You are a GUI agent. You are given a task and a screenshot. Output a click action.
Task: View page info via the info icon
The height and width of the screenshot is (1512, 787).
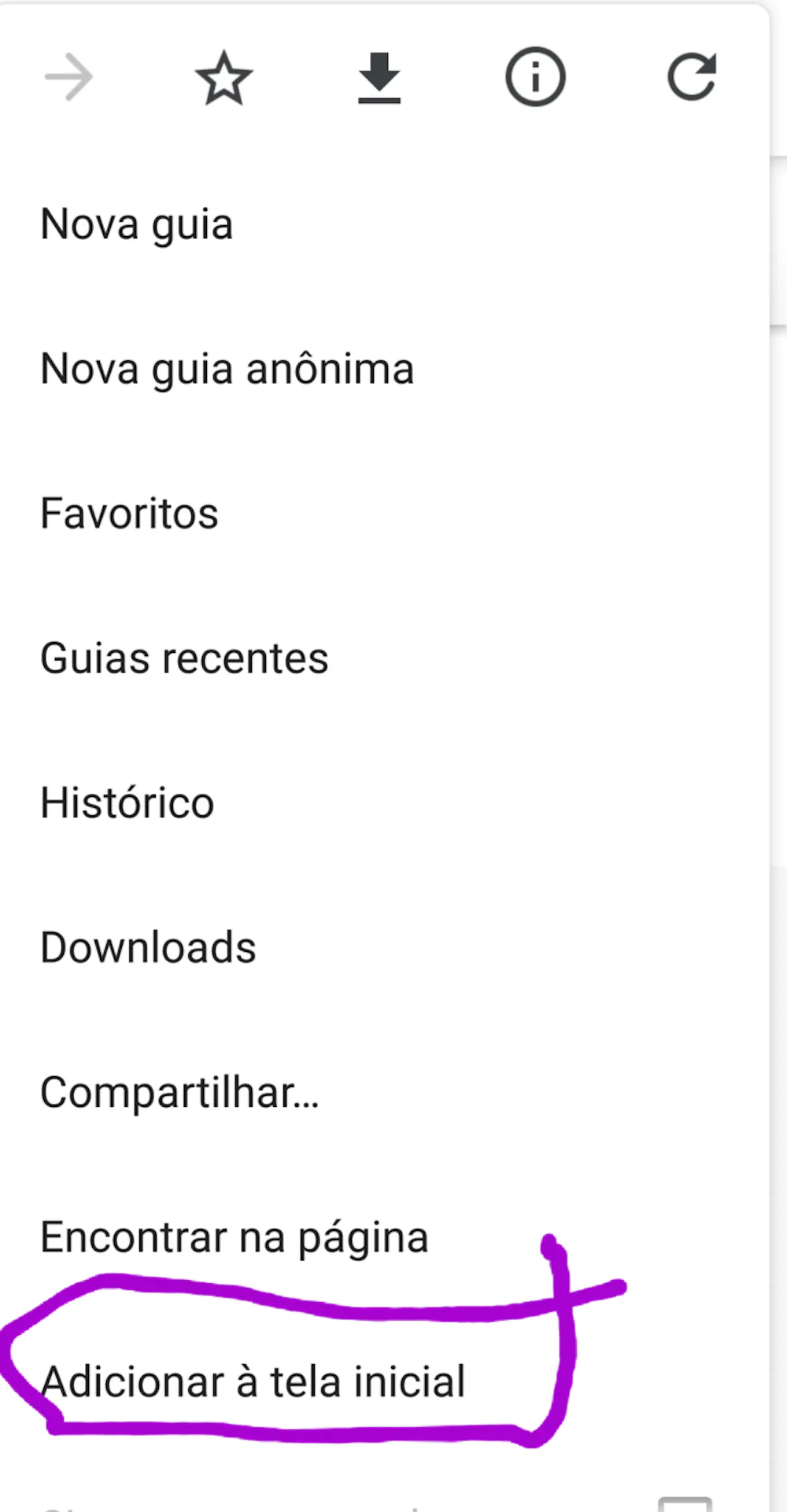pos(535,77)
